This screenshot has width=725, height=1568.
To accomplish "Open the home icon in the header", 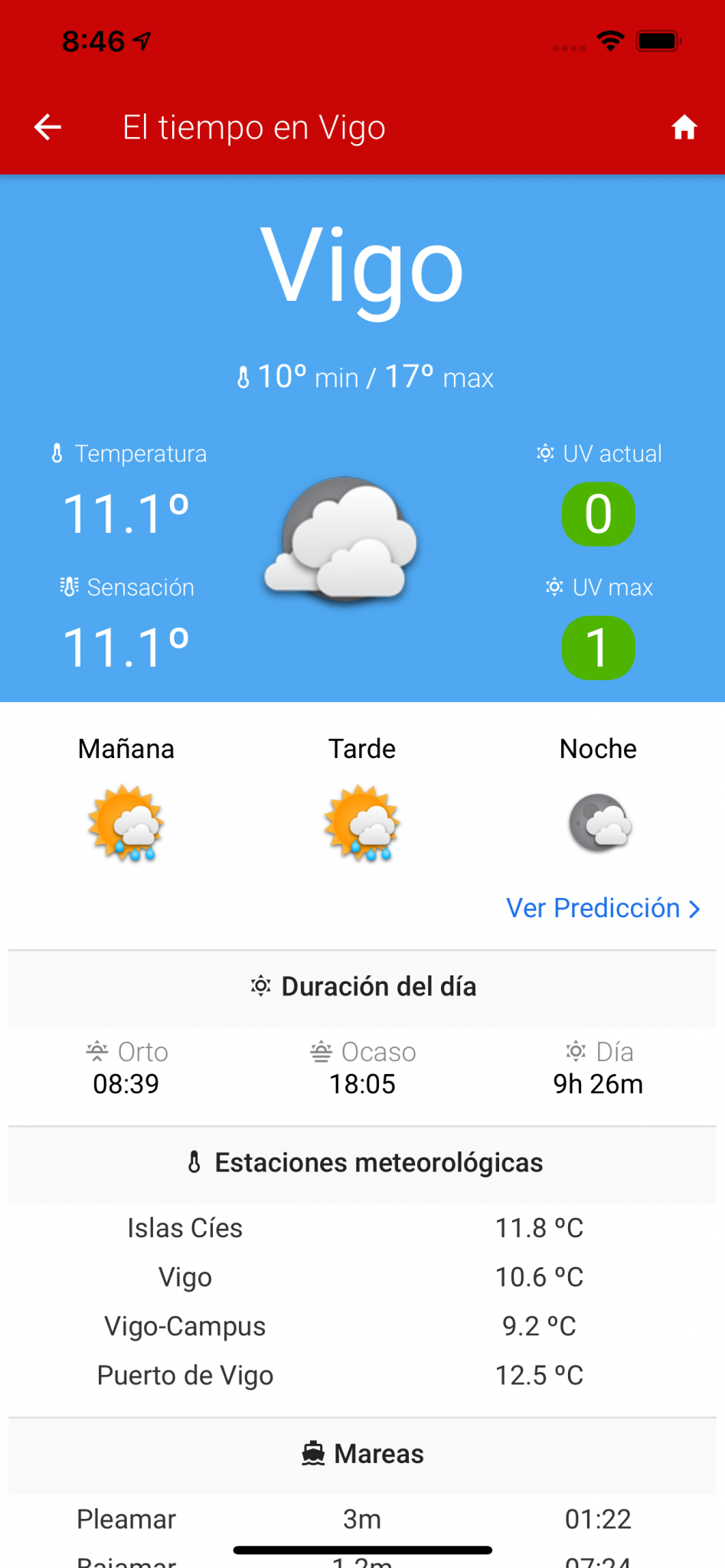I will [x=684, y=128].
